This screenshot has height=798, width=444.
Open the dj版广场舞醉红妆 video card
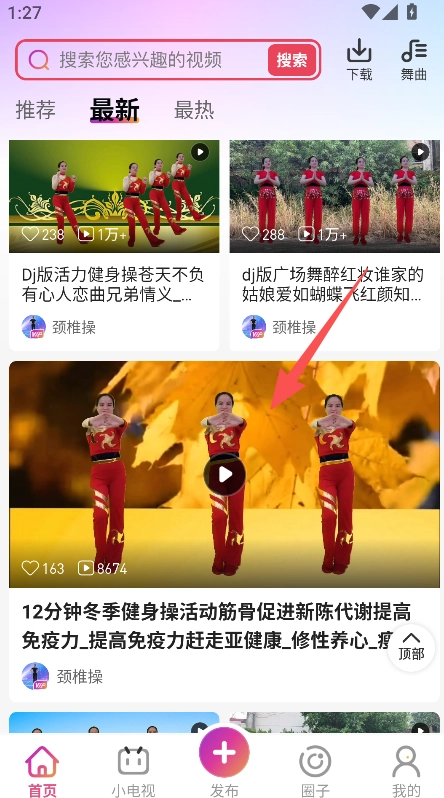click(335, 245)
